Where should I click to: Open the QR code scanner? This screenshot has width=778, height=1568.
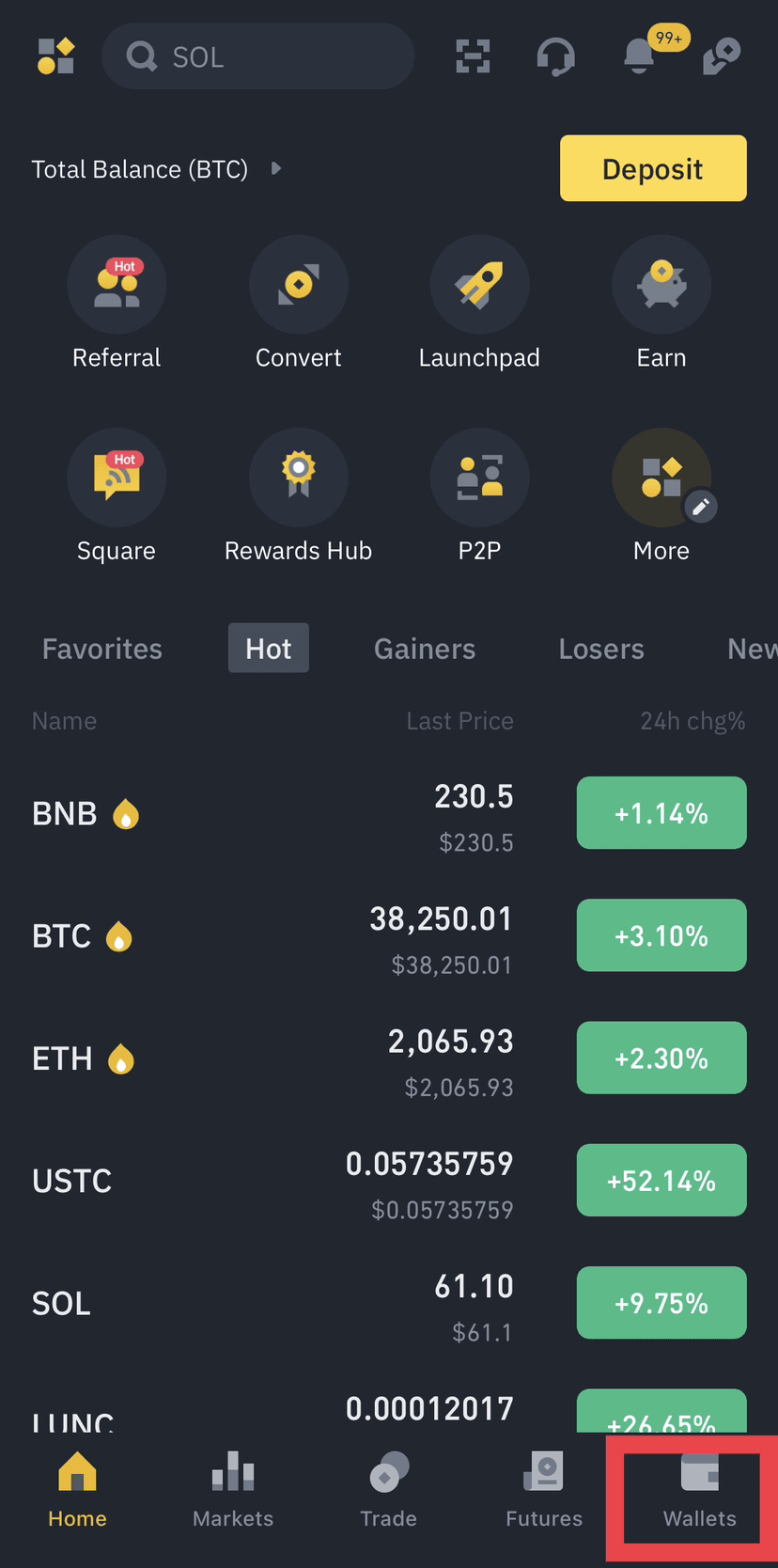click(x=473, y=56)
